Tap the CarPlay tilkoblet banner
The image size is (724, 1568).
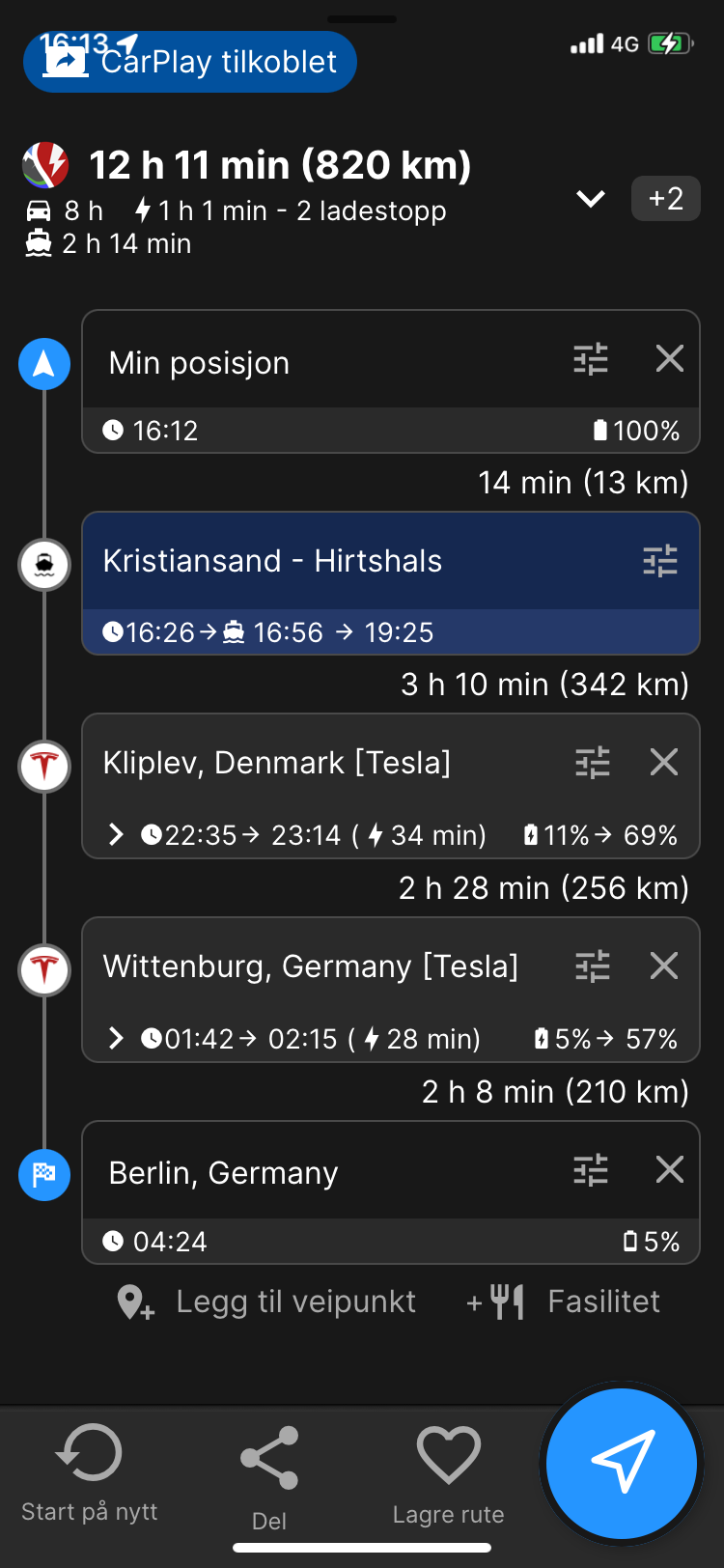point(190,62)
